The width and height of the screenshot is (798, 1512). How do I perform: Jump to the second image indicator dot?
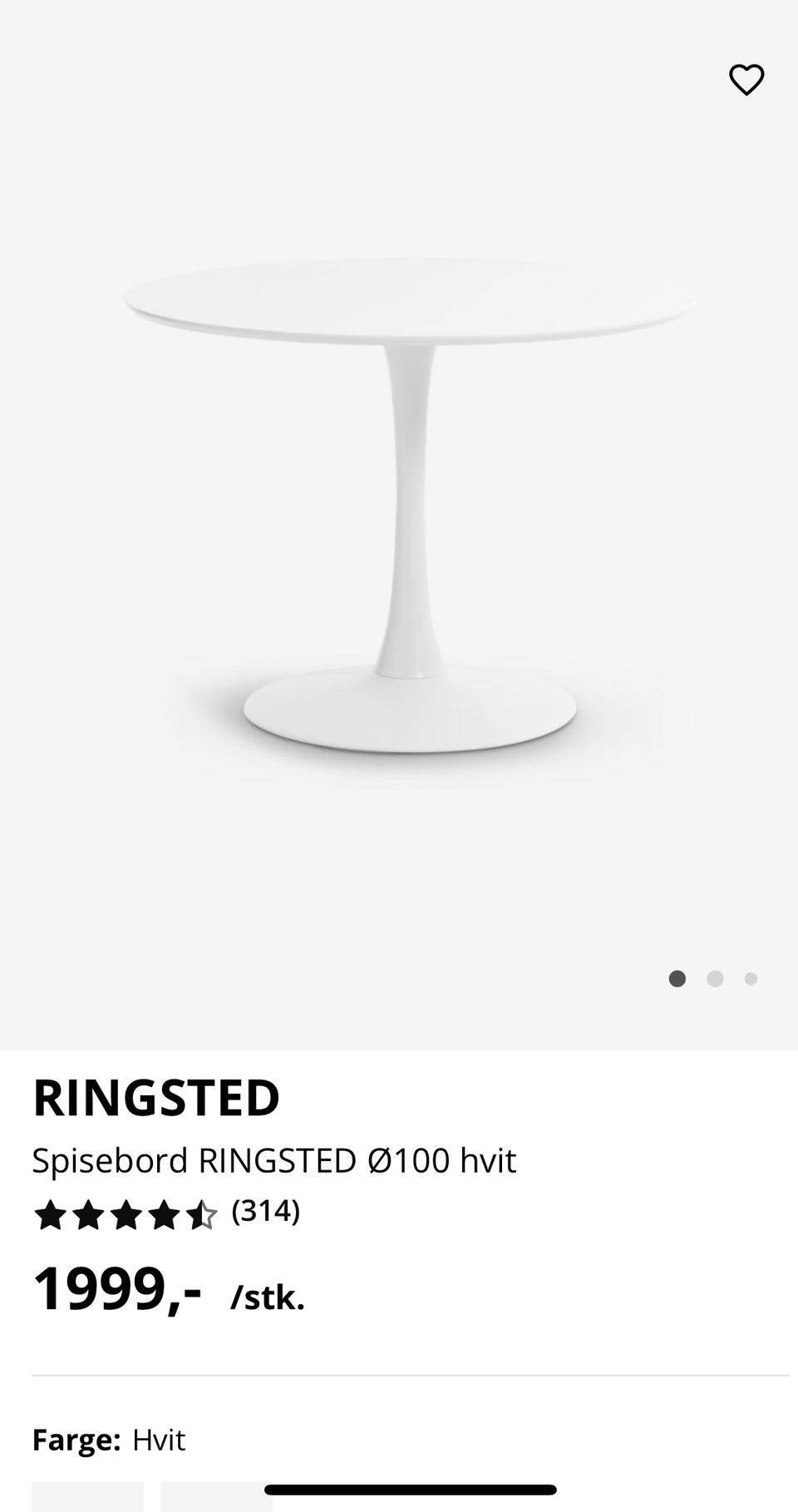715,979
